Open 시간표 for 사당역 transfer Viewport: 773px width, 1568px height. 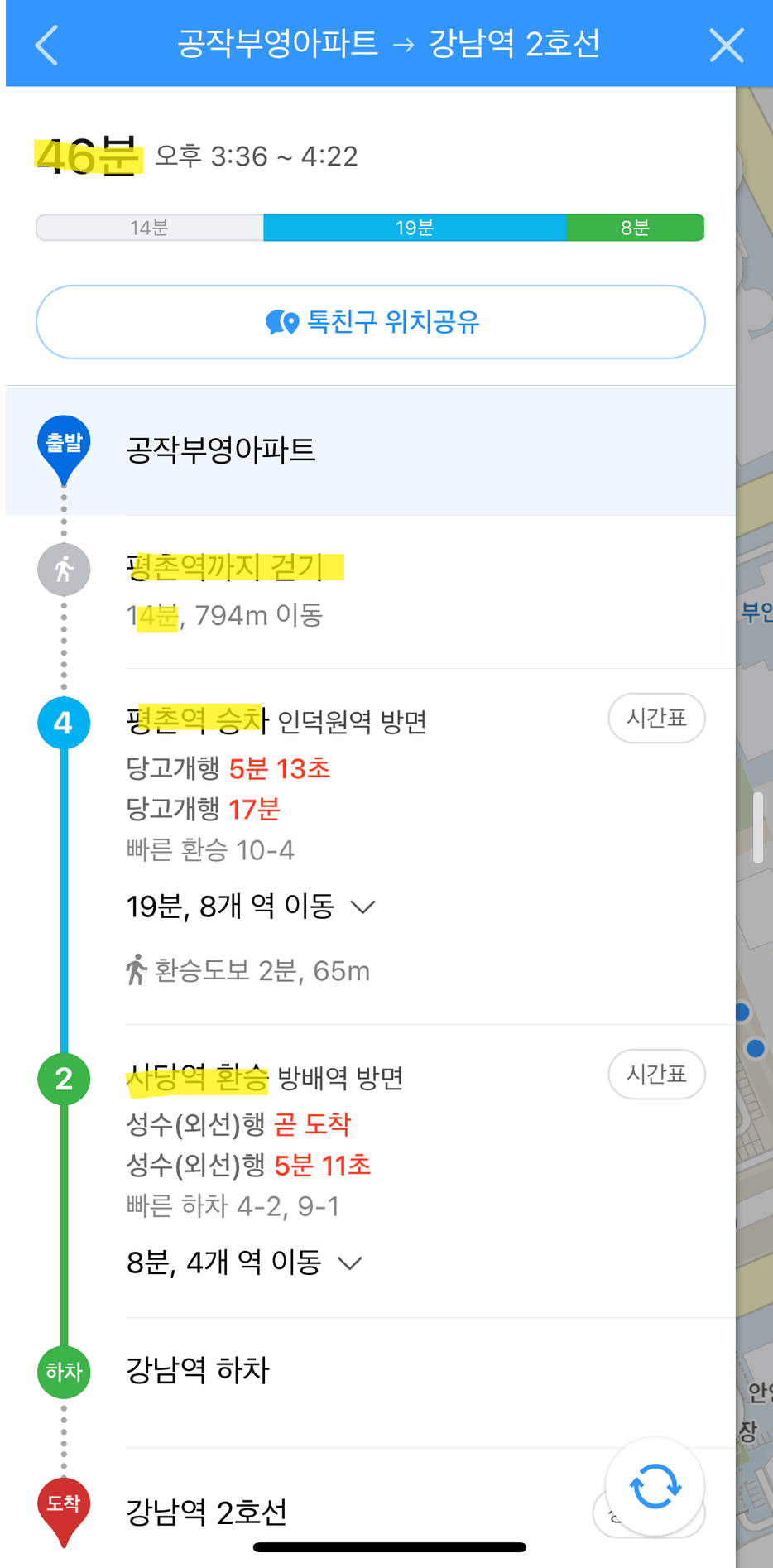[x=656, y=1074]
